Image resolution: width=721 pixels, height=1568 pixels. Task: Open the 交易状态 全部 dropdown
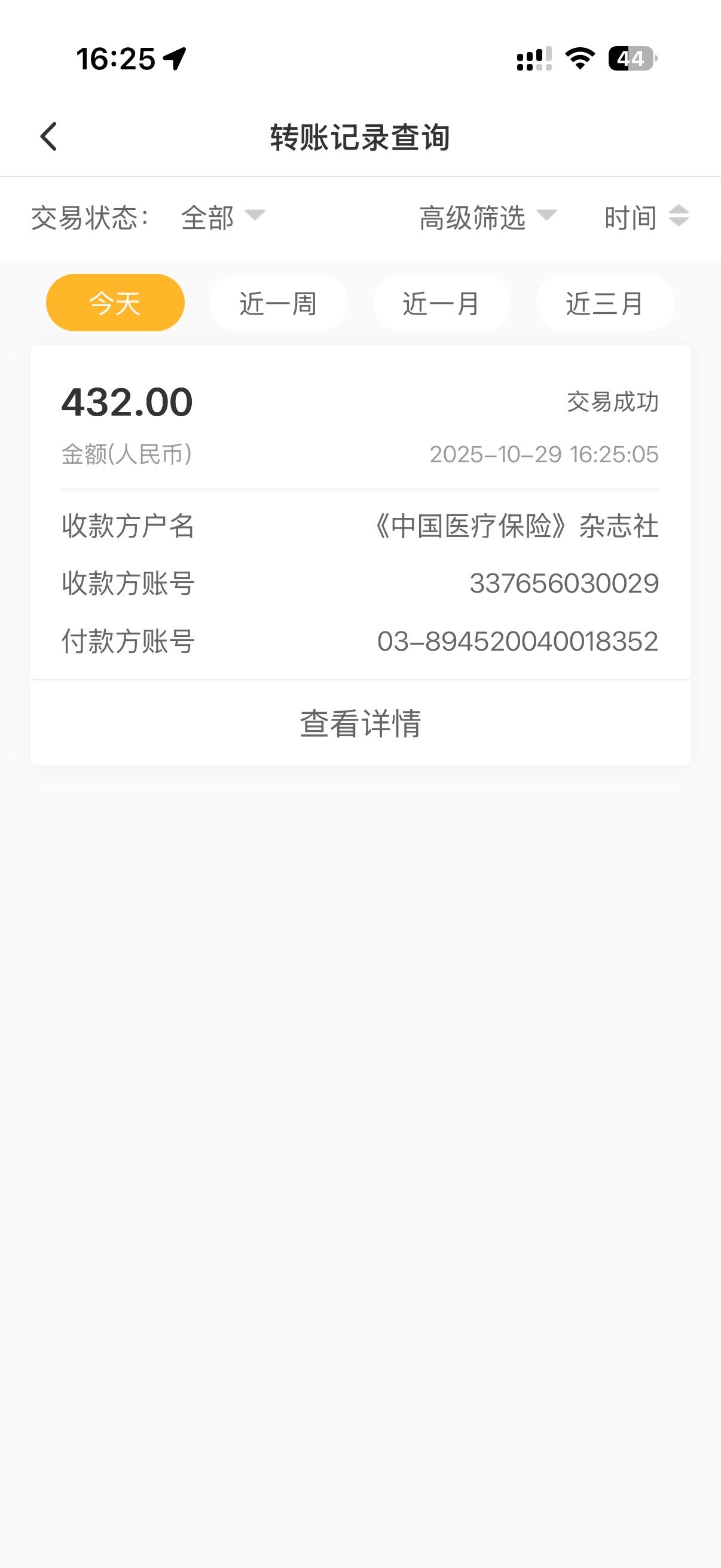click(x=222, y=217)
